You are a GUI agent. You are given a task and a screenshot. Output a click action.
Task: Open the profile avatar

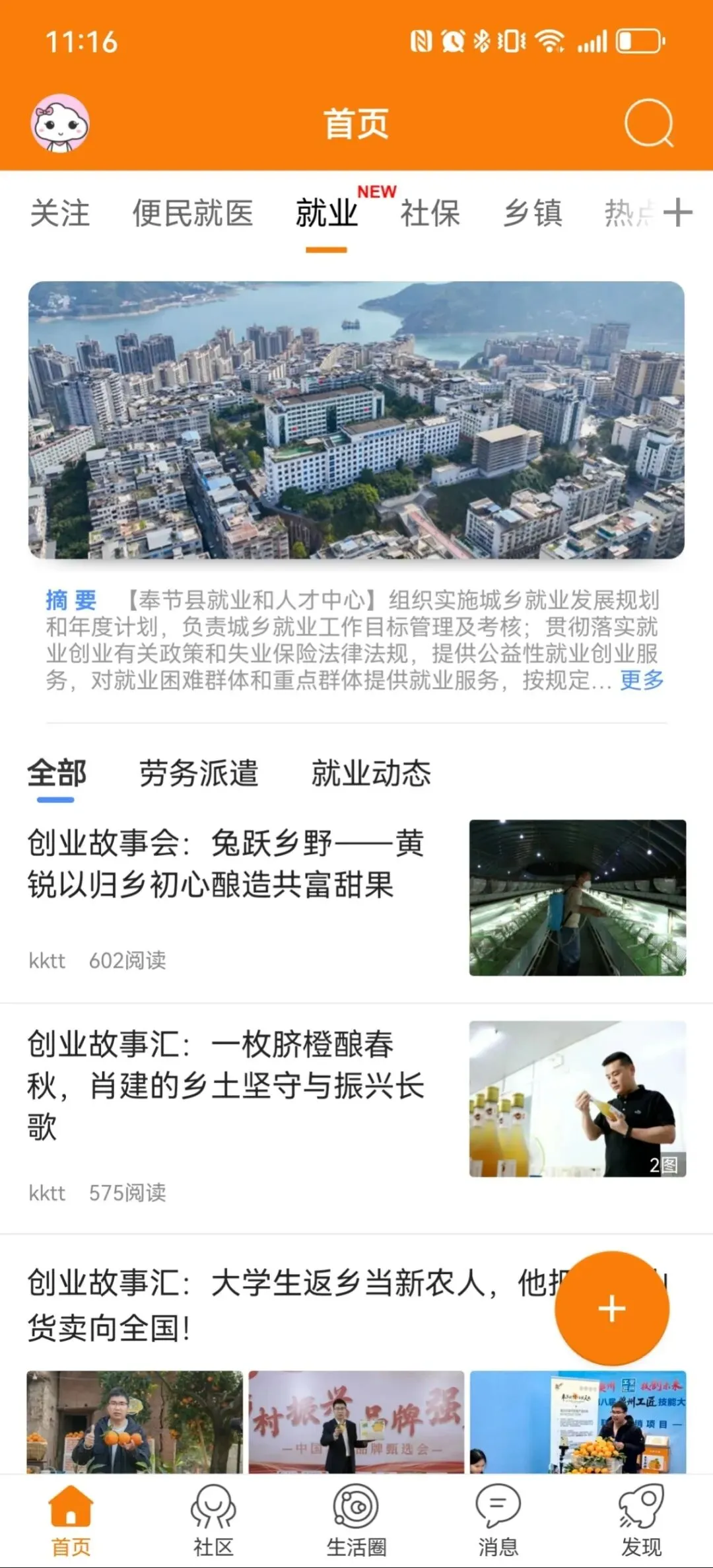tap(60, 123)
